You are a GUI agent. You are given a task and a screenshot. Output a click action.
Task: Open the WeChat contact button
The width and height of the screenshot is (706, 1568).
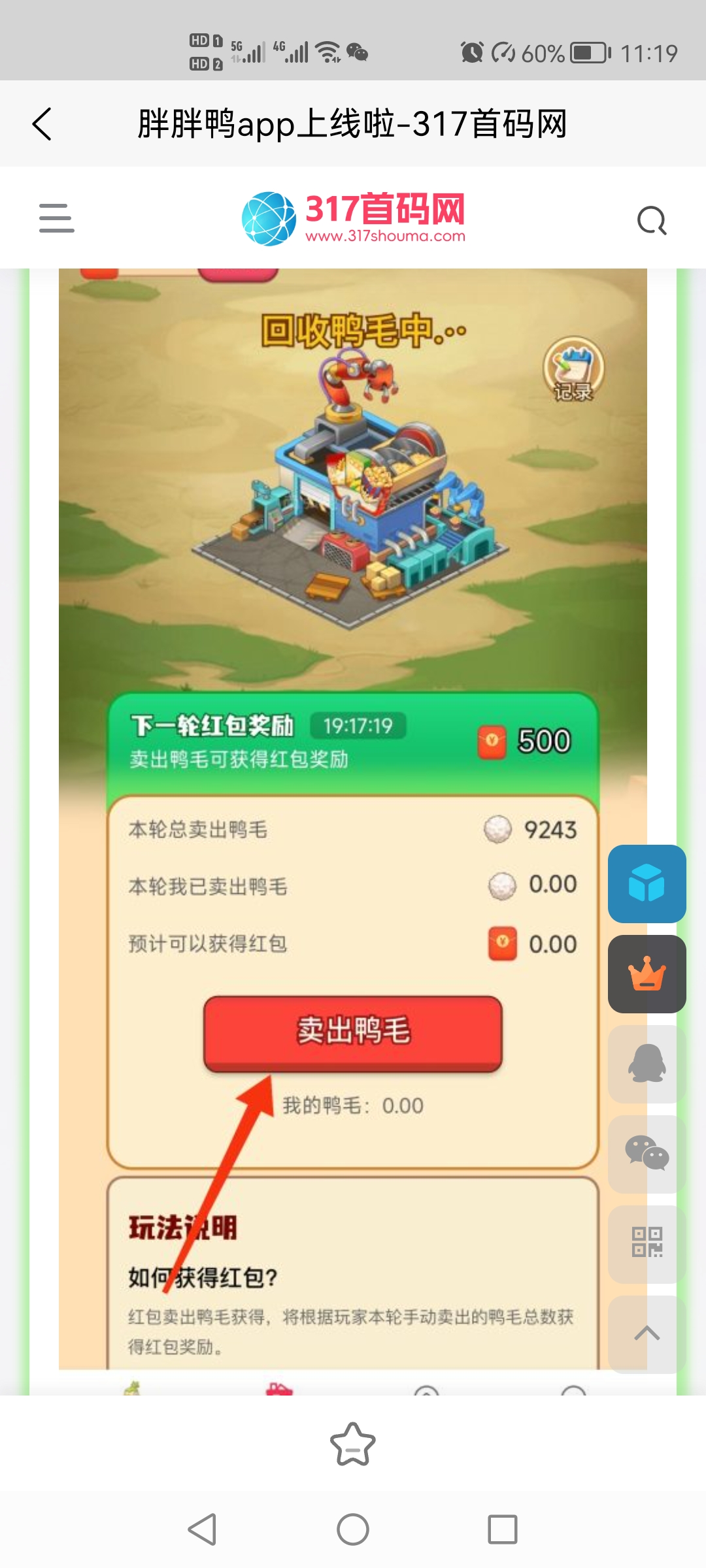coord(647,1154)
